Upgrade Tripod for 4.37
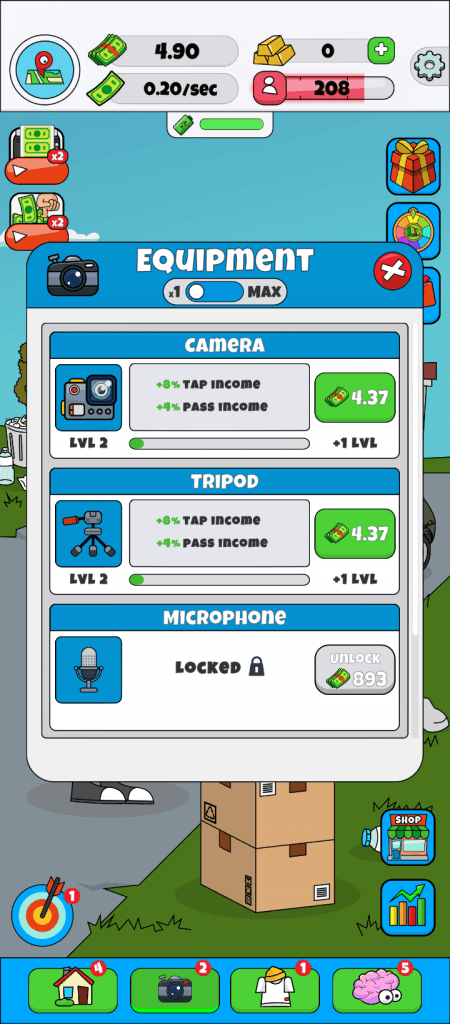This screenshot has height=1024, width=450. (x=355, y=534)
